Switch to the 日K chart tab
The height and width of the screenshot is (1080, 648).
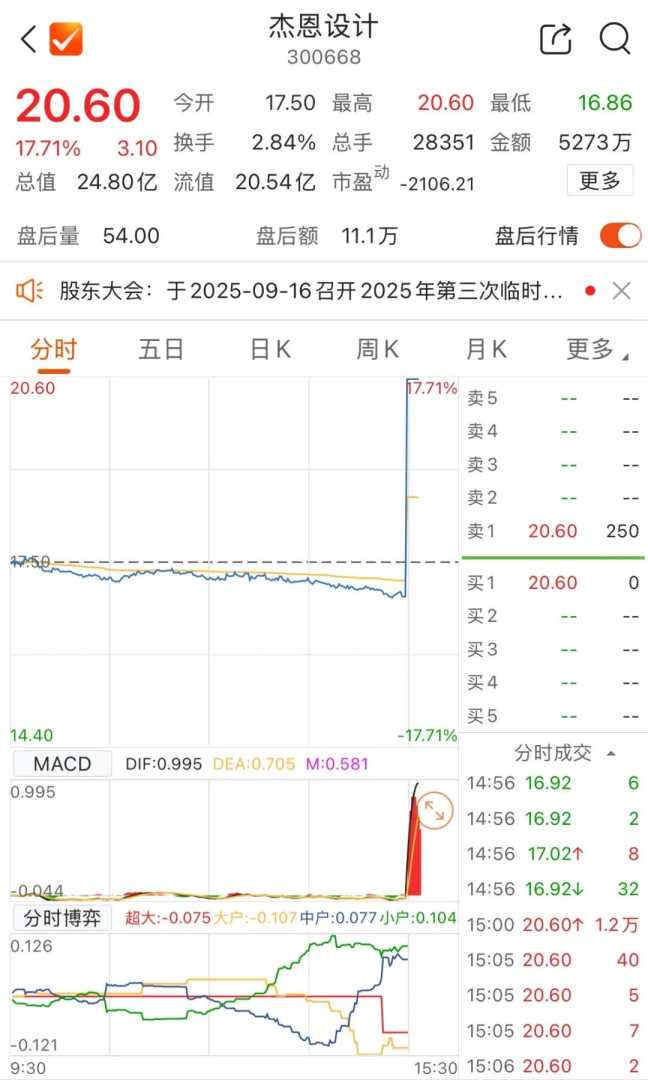coord(270,349)
